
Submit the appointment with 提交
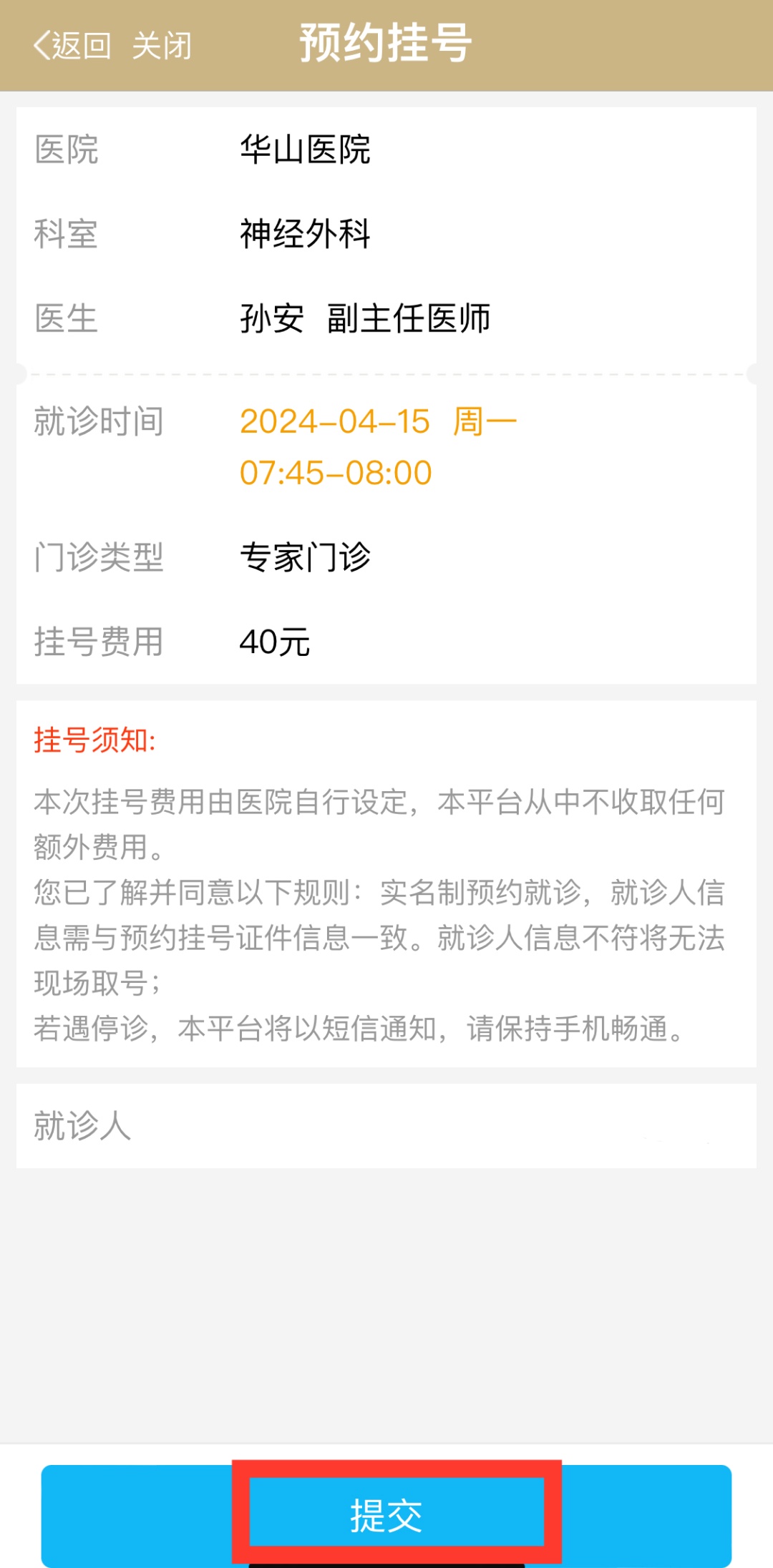pyautogui.click(x=386, y=1515)
